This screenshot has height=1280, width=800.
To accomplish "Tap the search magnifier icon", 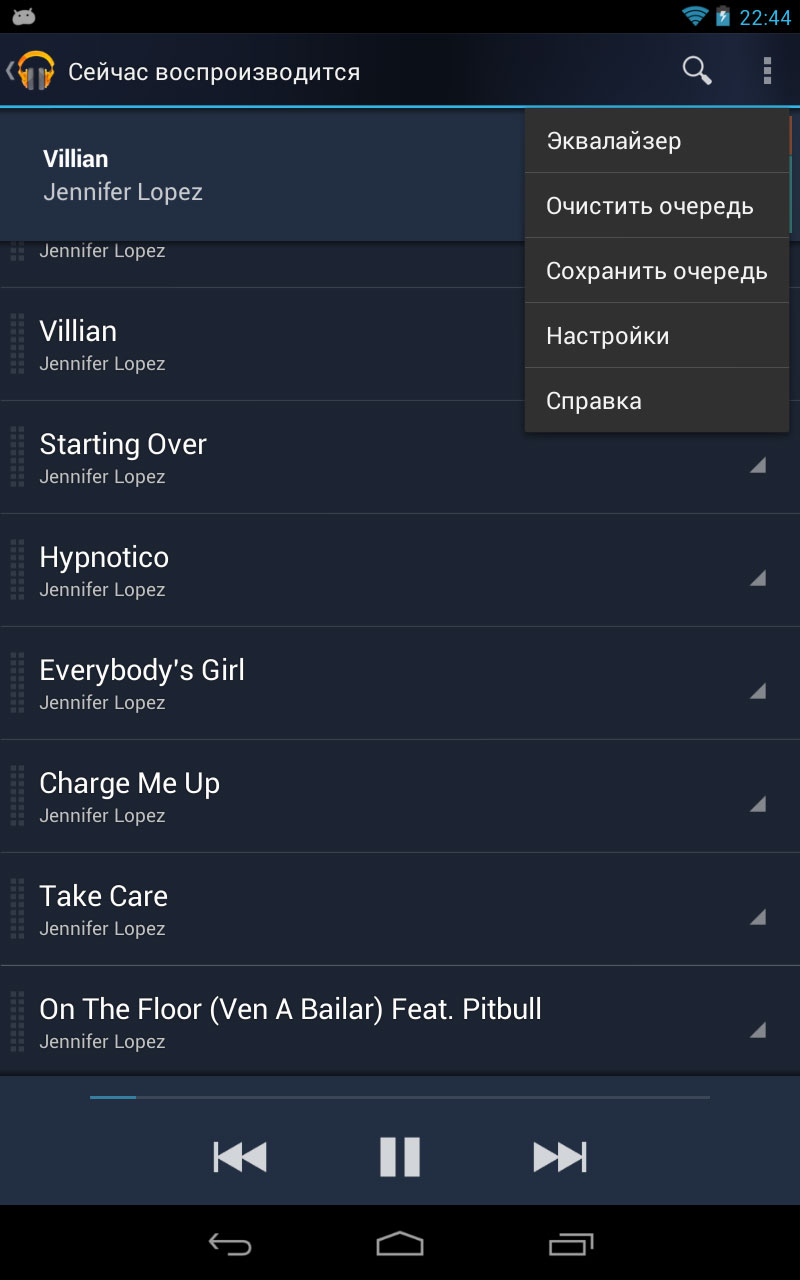I will (697, 71).
